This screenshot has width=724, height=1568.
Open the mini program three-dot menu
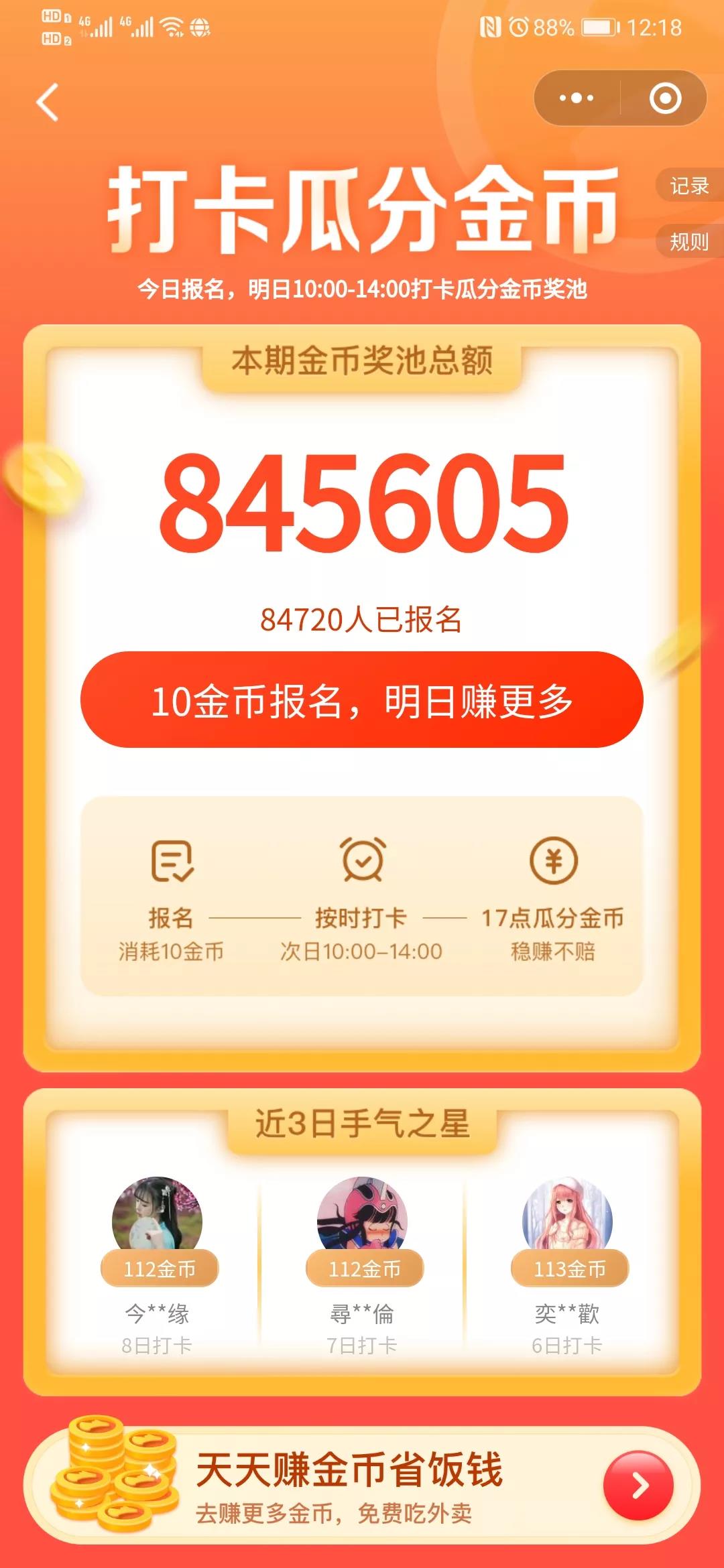coord(577,99)
